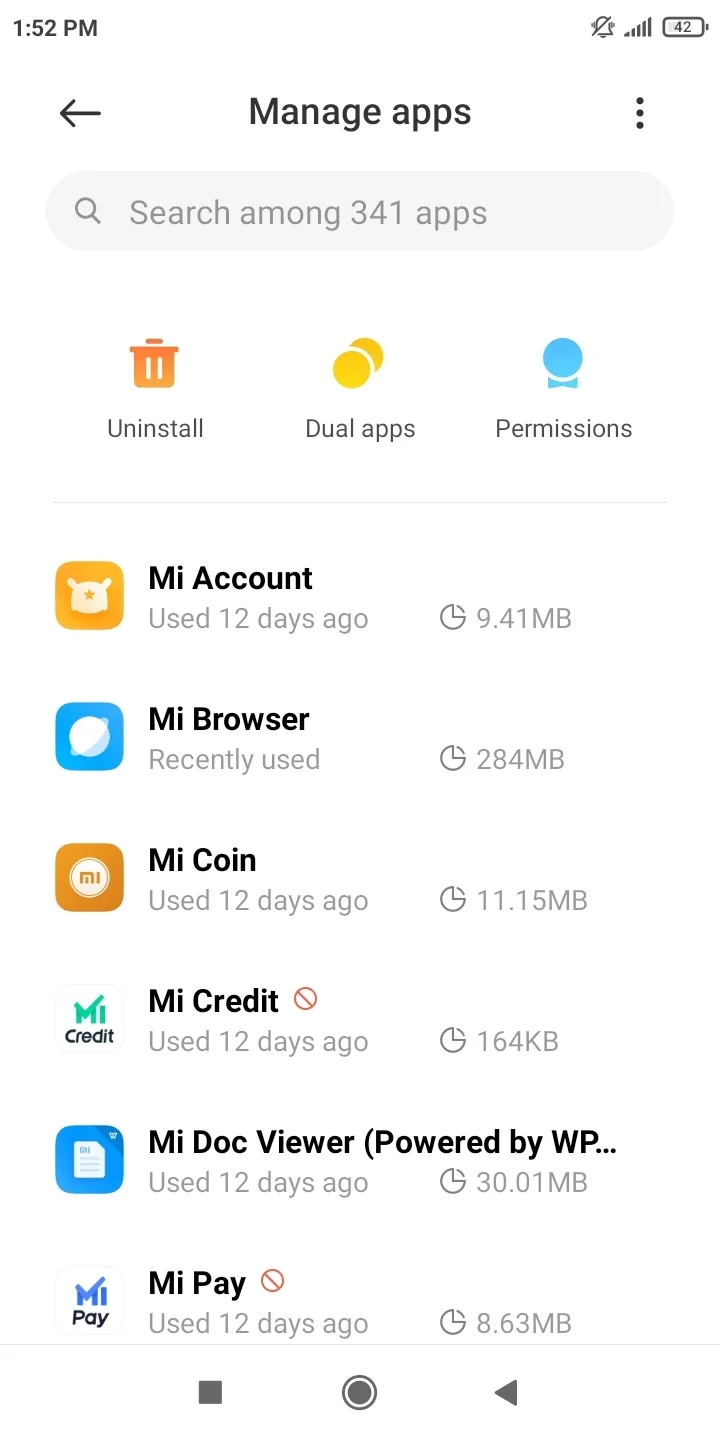Tap the Search among 341 apps field
The height and width of the screenshot is (1440, 720).
pyautogui.click(x=360, y=212)
